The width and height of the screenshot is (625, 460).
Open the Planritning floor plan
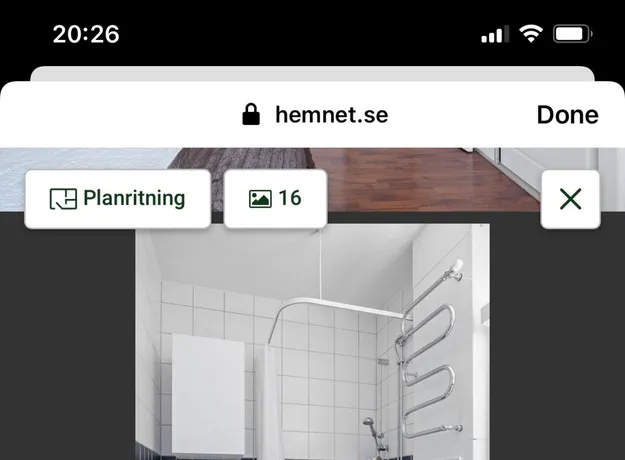(117, 198)
